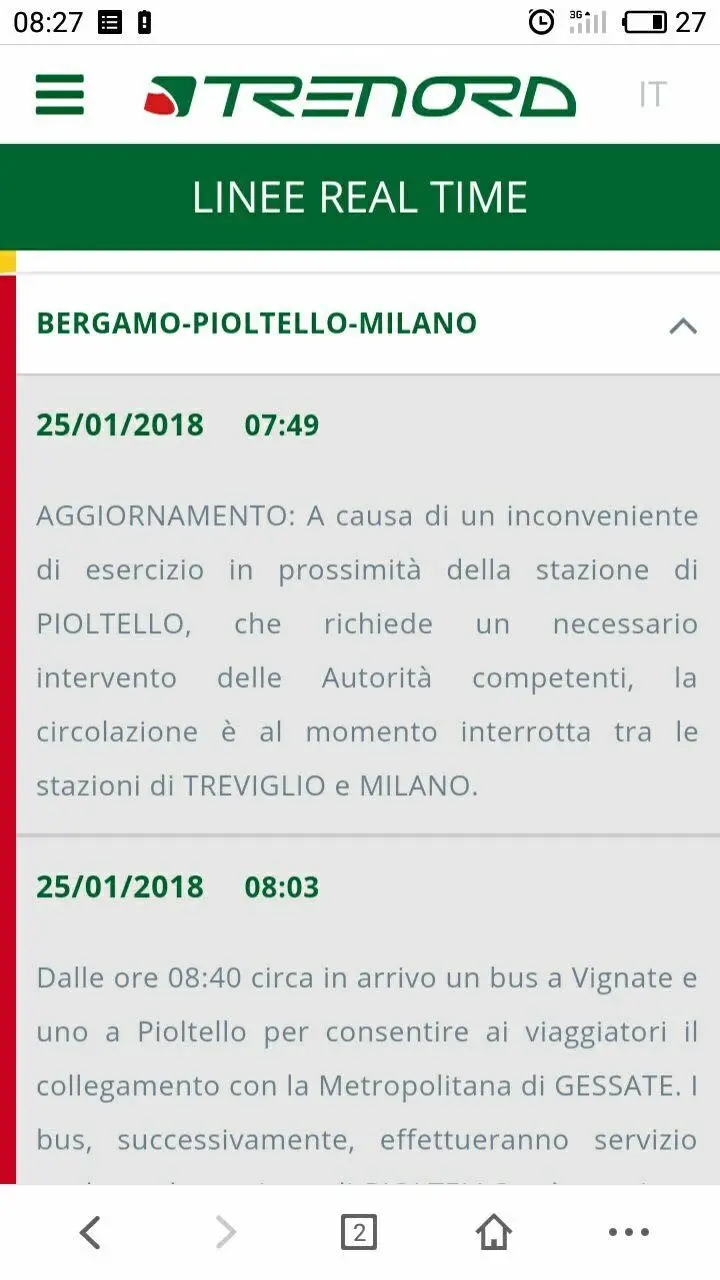Open the browser overflow menu
The width and height of the screenshot is (720, 1280).
point(629,1232)
